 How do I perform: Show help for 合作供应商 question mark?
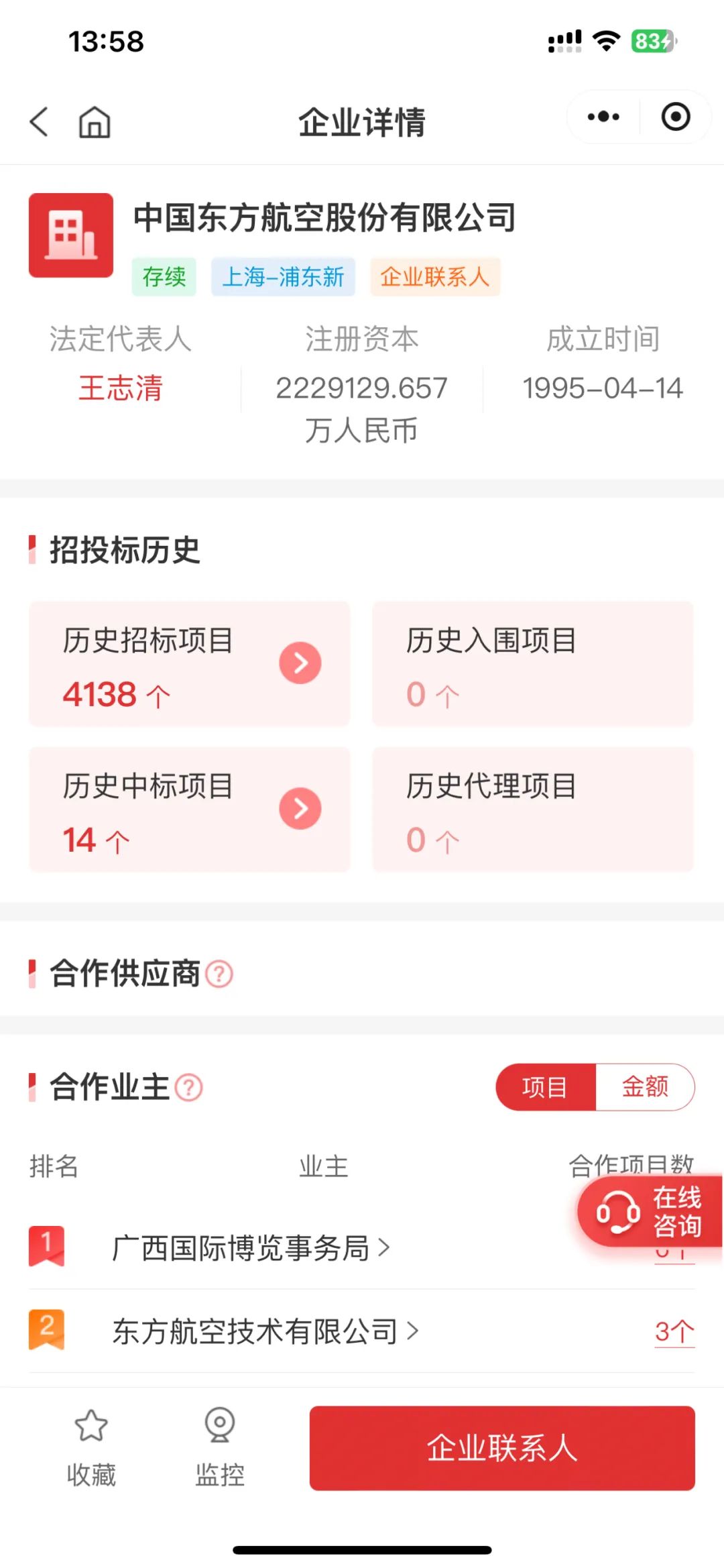[x=219, y=974]
